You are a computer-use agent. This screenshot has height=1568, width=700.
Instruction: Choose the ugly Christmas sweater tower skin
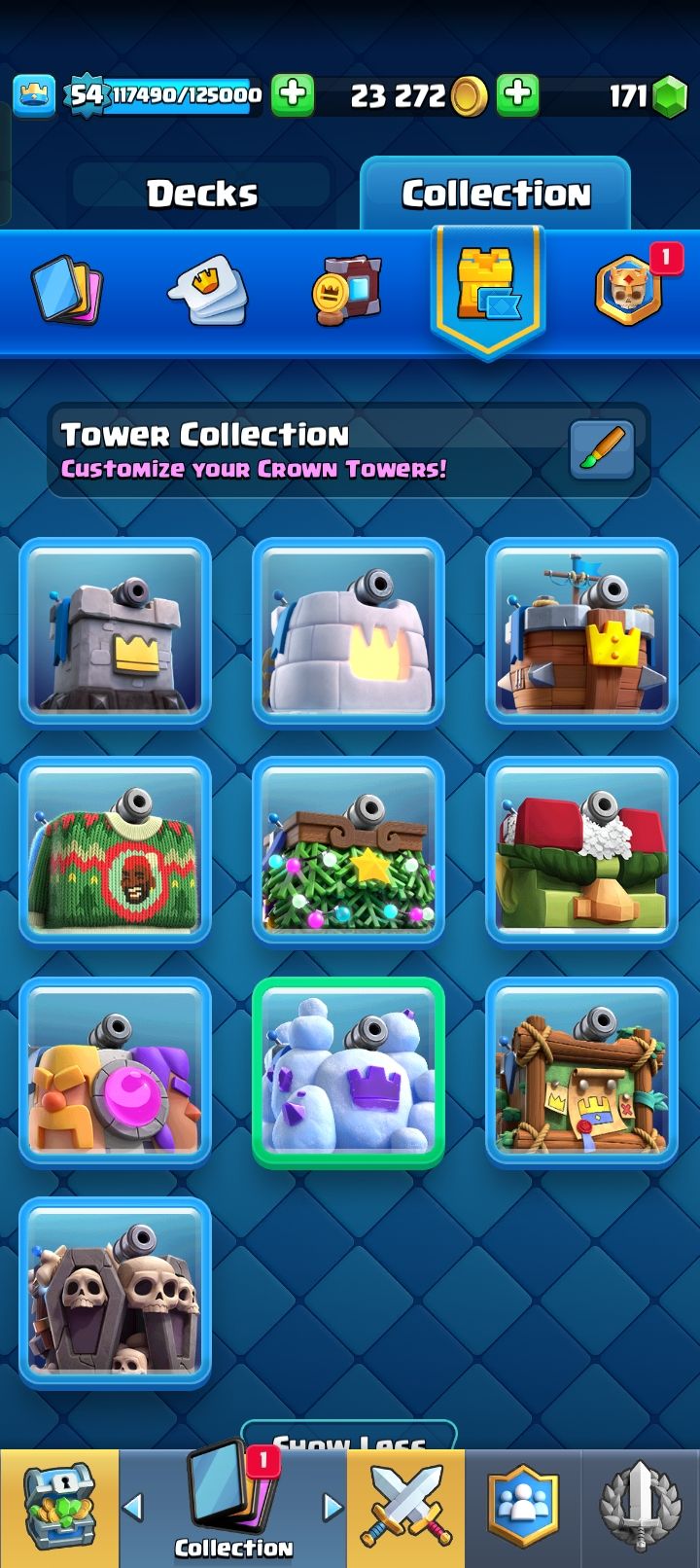(115, 851)
